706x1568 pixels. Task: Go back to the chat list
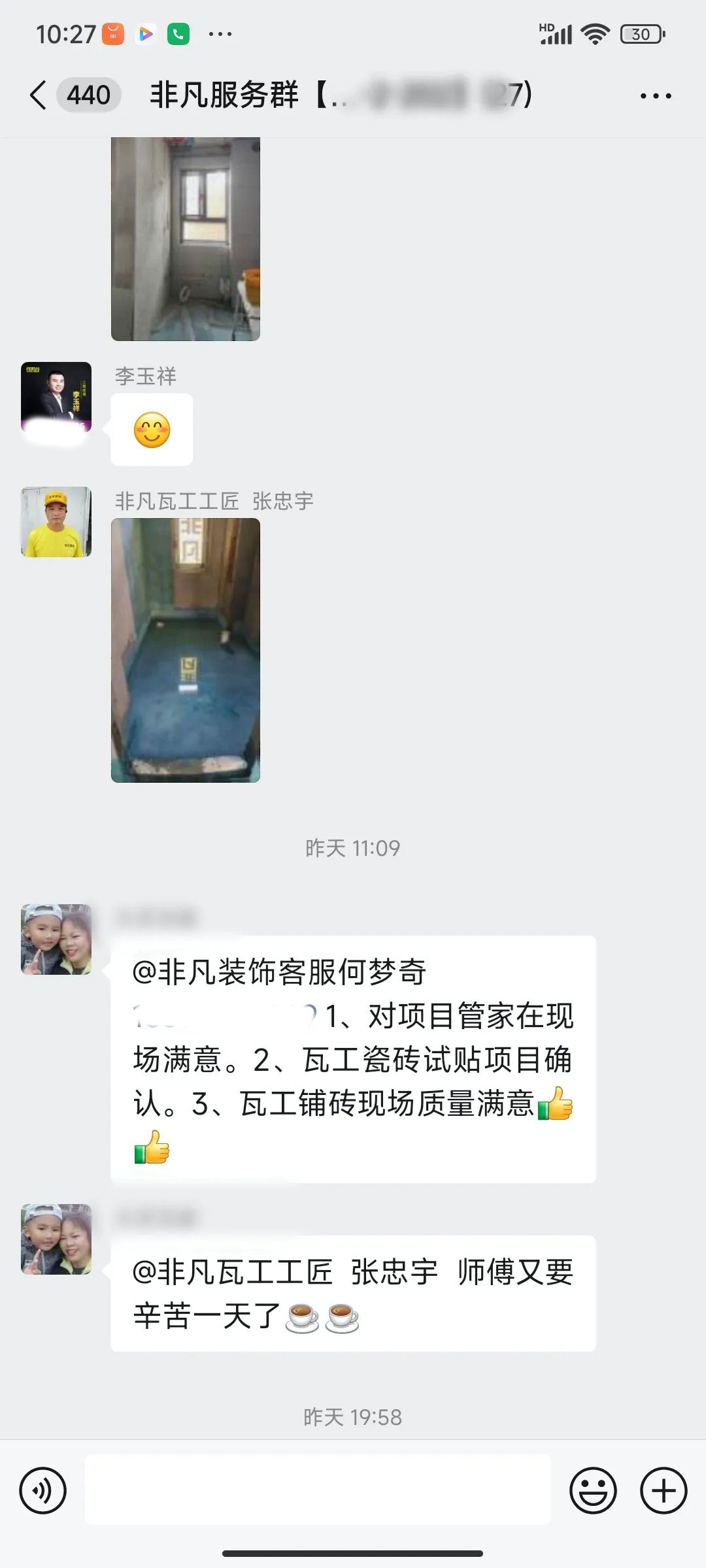coord(39,95)
